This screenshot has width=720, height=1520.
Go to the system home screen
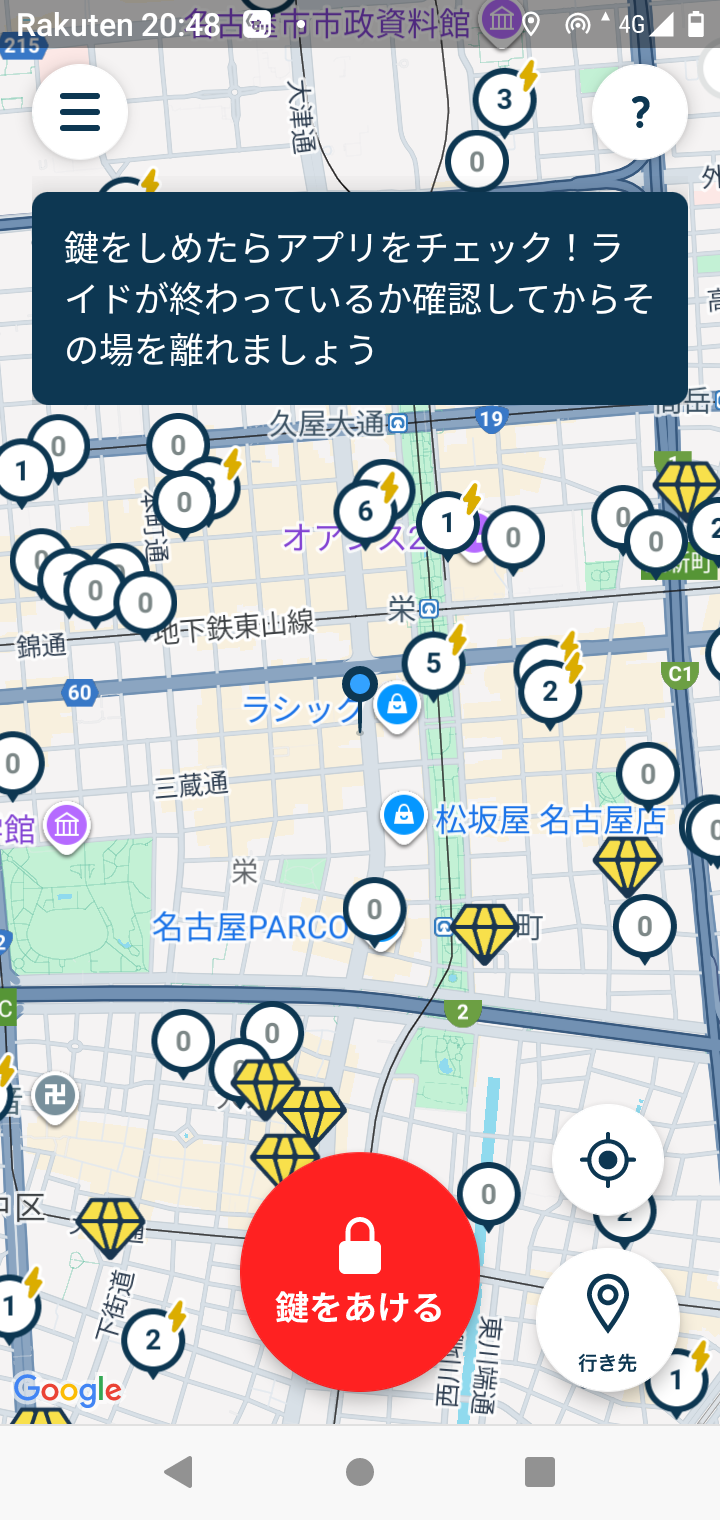[360, 1472]
